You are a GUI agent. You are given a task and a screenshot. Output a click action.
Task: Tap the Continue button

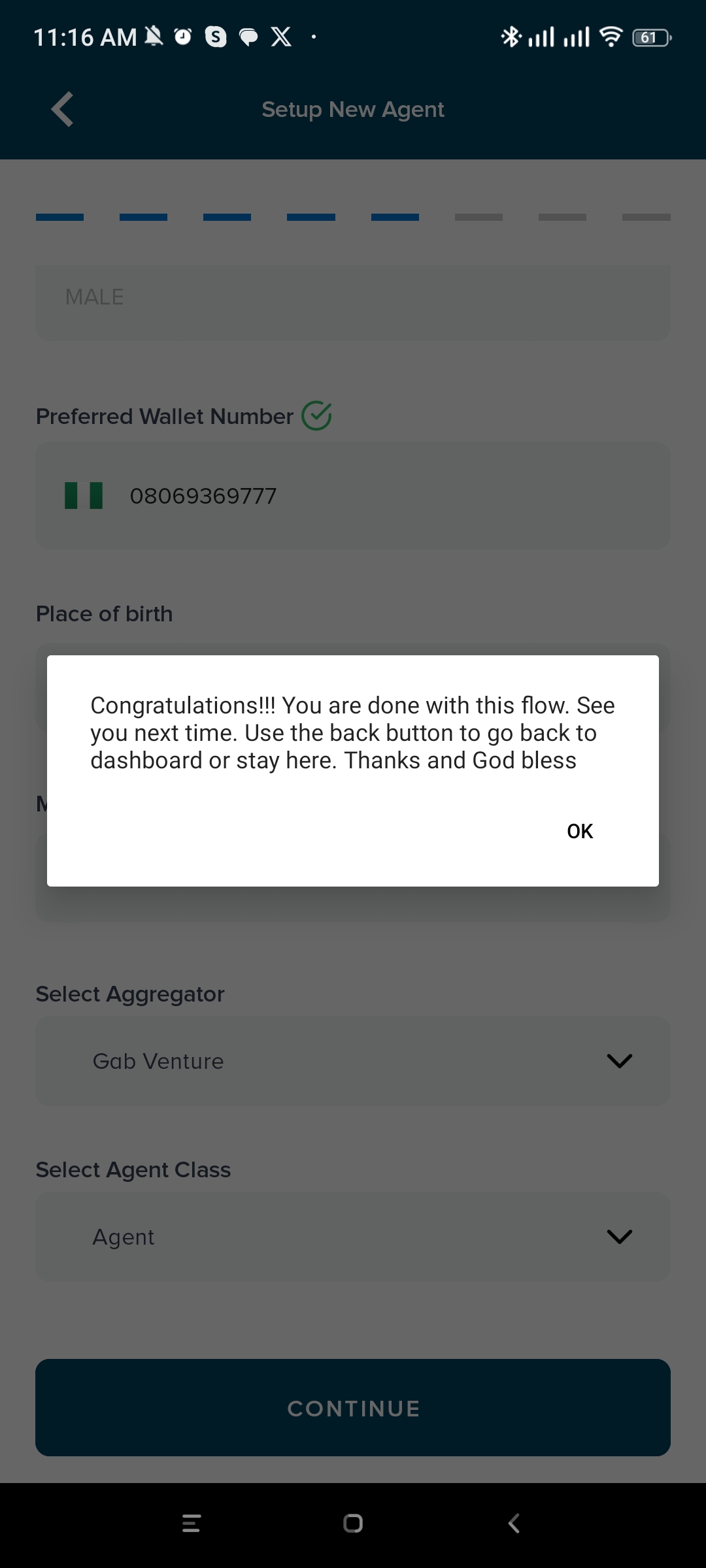(353, 1408)
